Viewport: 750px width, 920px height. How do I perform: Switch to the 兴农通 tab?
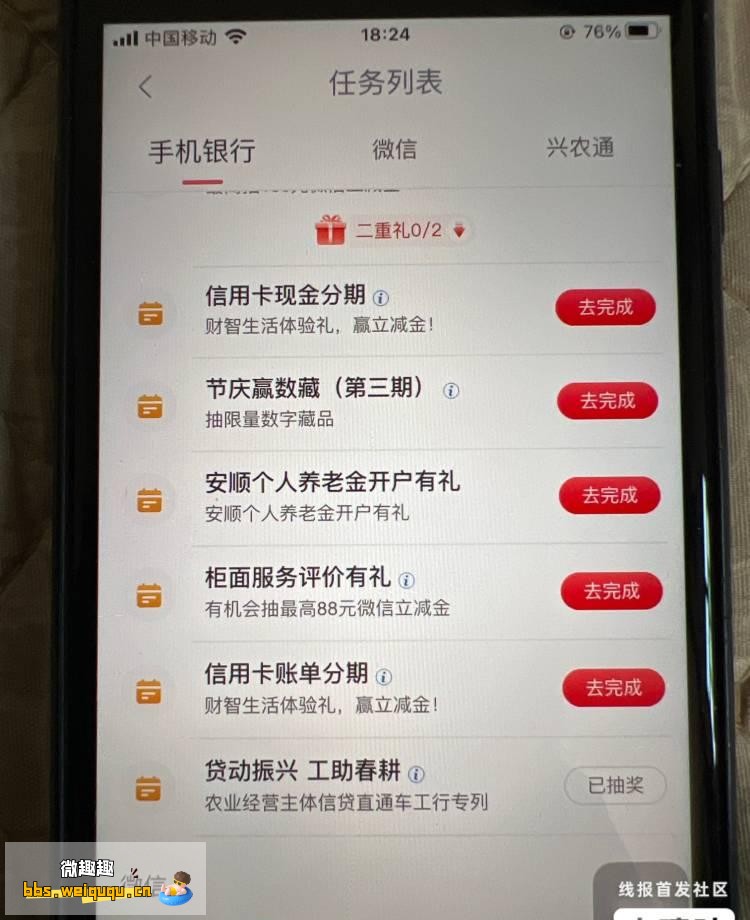tap(580, 148)
